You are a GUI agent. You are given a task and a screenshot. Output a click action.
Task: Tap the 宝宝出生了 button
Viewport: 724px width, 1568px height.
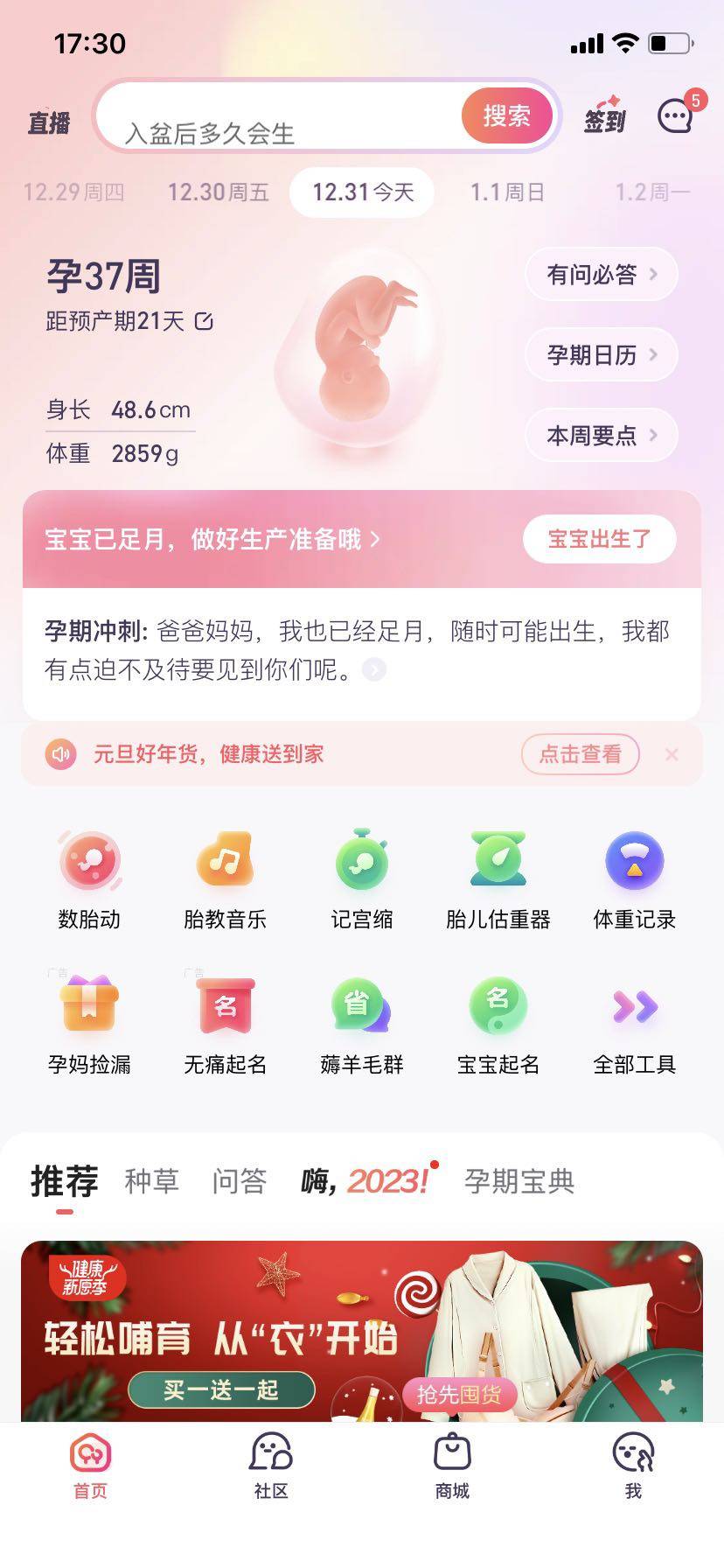coord(599,539)
